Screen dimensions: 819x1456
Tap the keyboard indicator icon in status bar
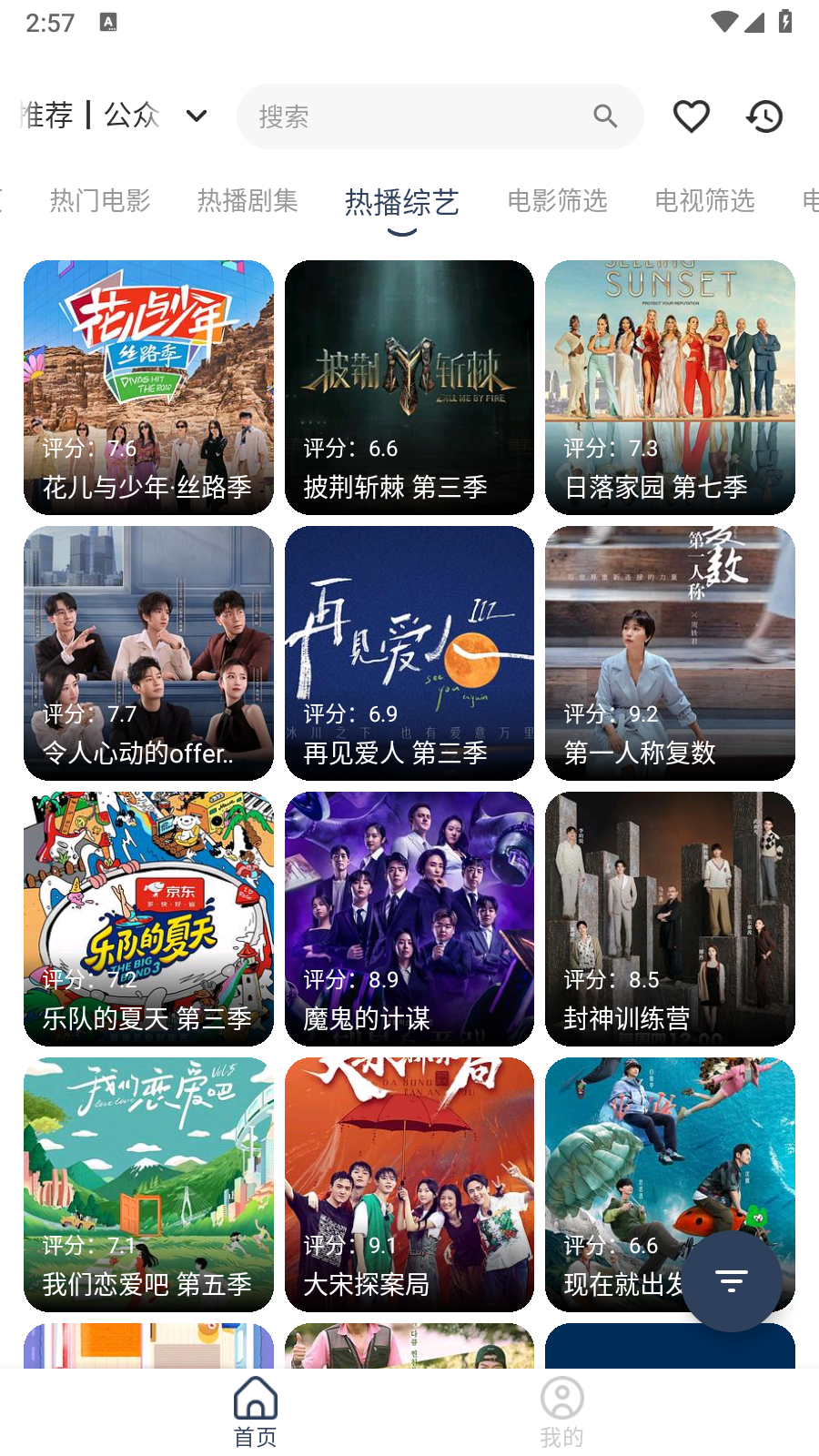coord(110,22)
